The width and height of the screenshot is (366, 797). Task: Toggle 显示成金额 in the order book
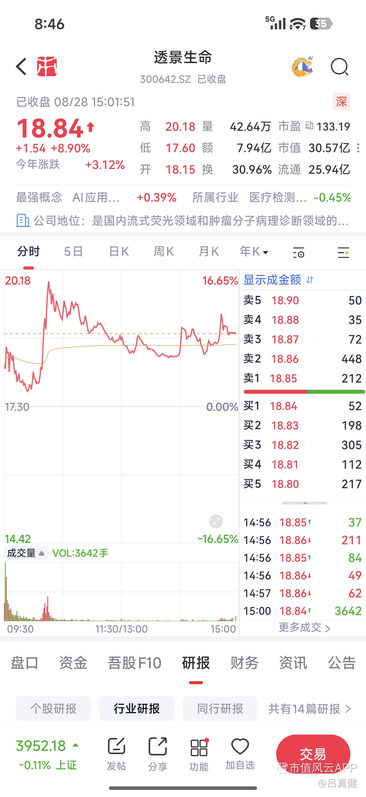(279, 280)
